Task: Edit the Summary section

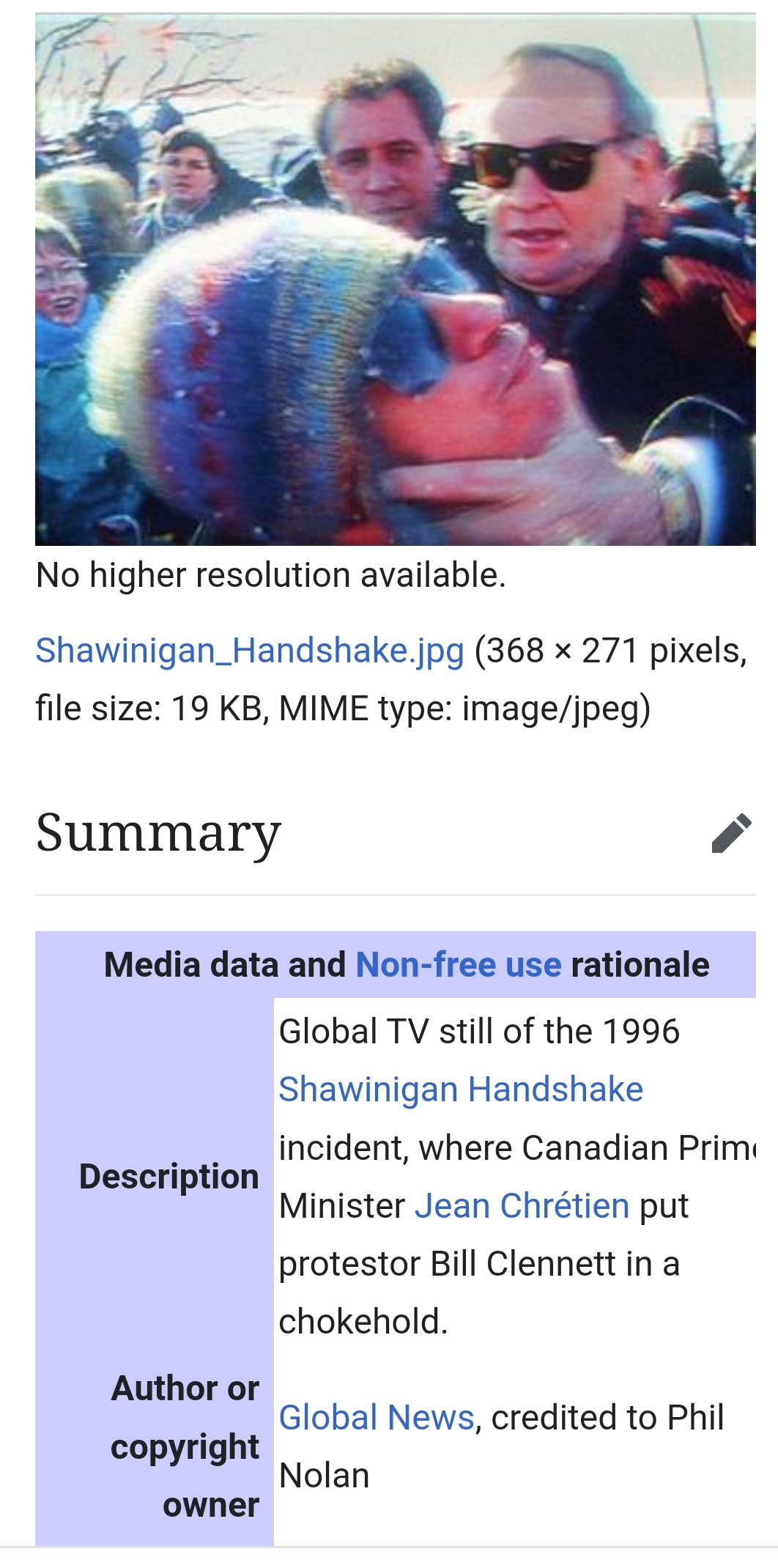Action: [x=731, y=833]
